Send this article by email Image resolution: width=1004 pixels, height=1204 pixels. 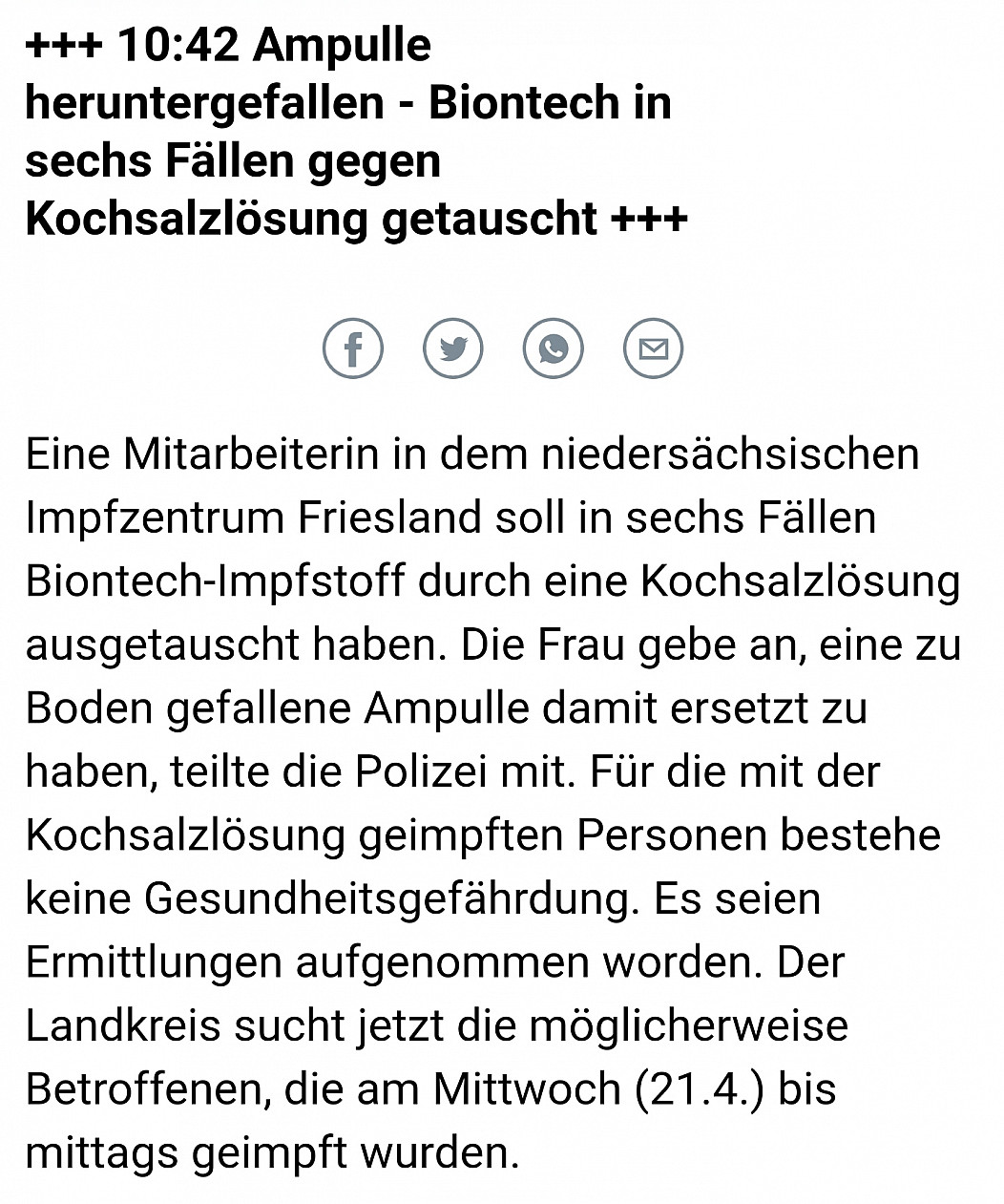pyautogui.click(x=654, y=349)
